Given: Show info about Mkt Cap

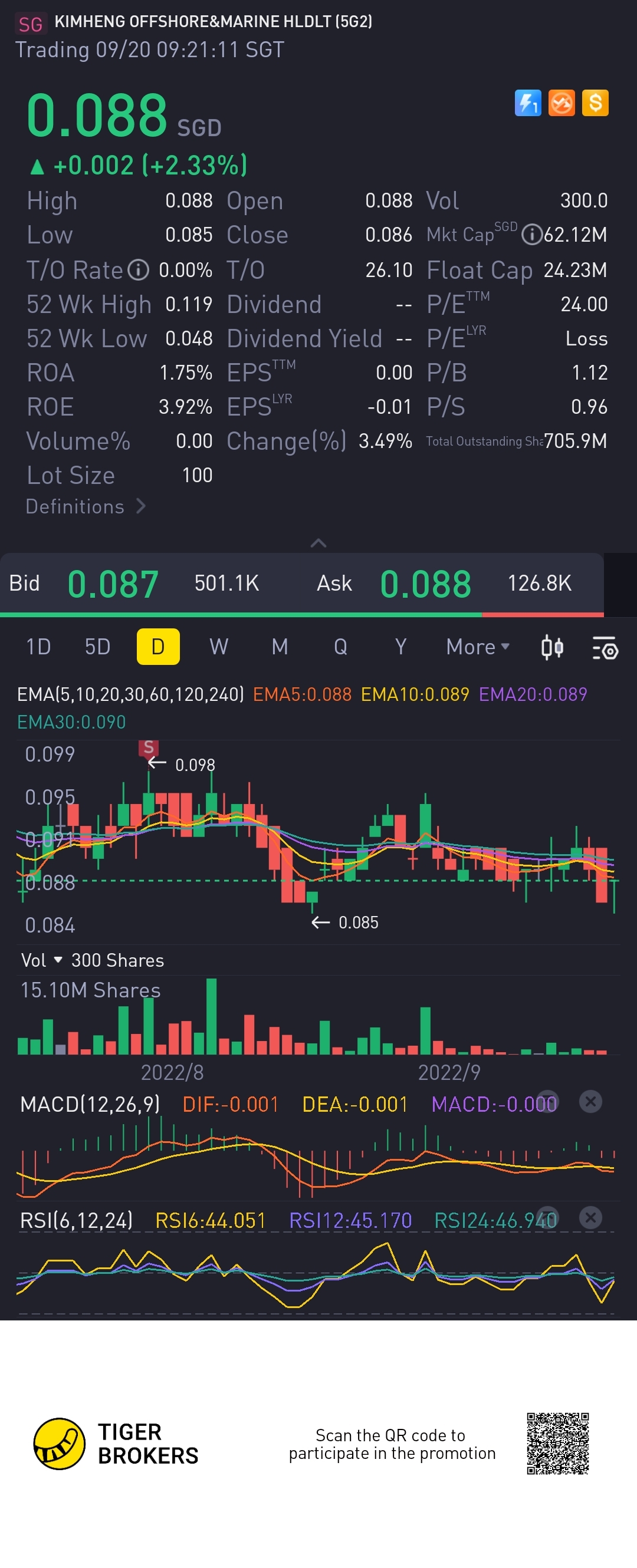Looking at the screenshot, I should click(531, 235).
